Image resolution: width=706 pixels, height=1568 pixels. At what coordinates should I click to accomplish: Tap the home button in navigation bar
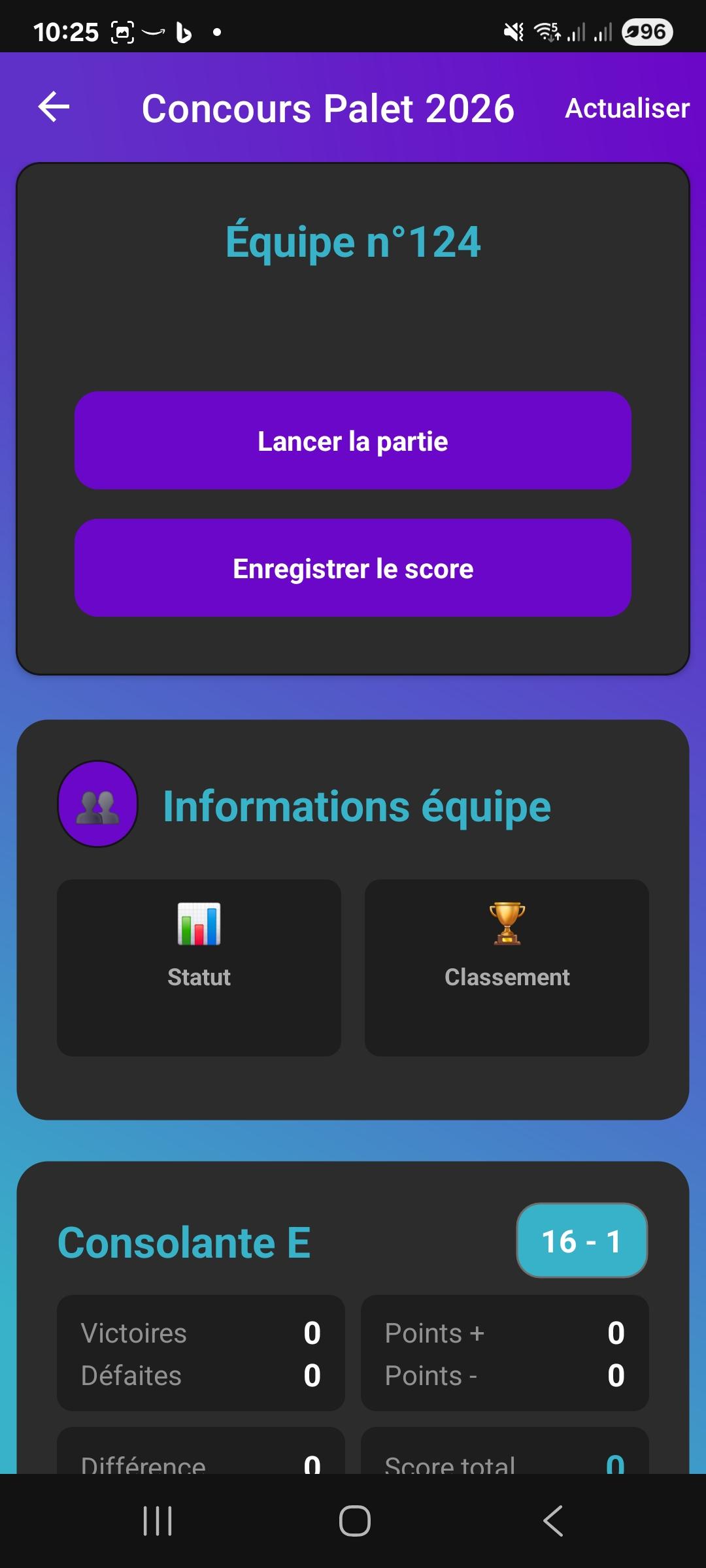coord(353,1520)
